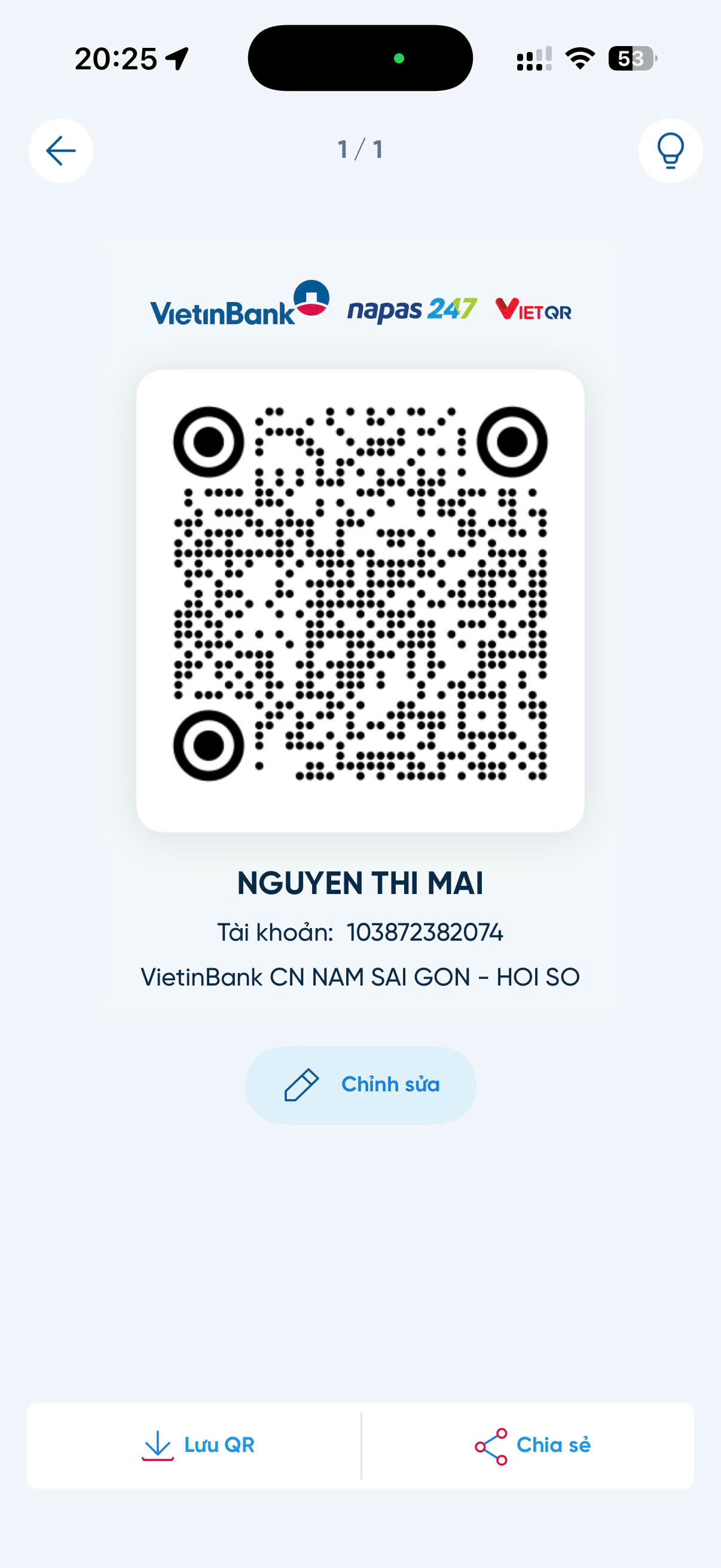The width and height of the screenshot is (721, 1568).
Task: Save the QR code with Lưu QR
Action: [197, 1445]
